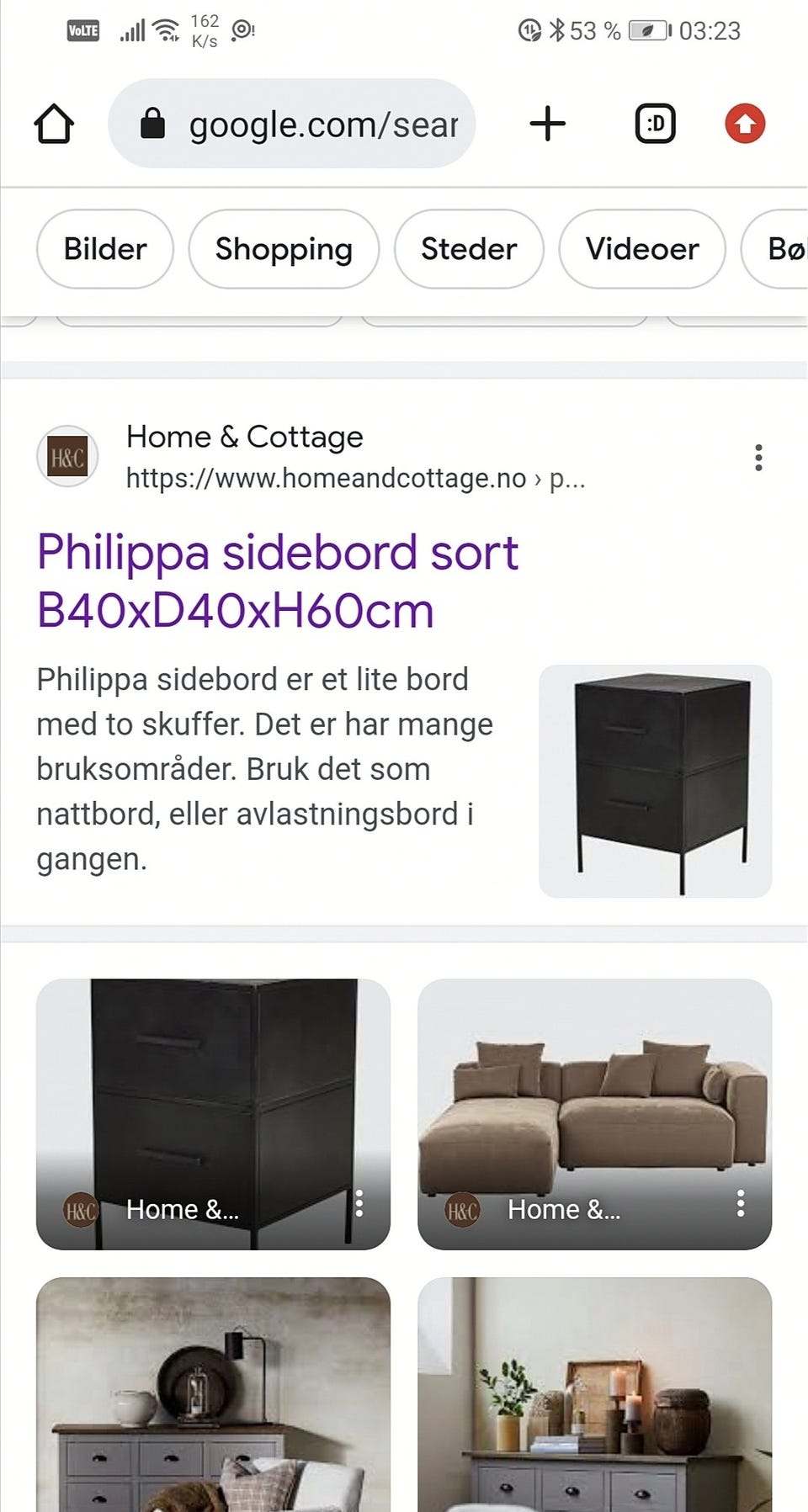Switch to the Shopping filter tab
The image size is (808, 1512).
[284, 249]
